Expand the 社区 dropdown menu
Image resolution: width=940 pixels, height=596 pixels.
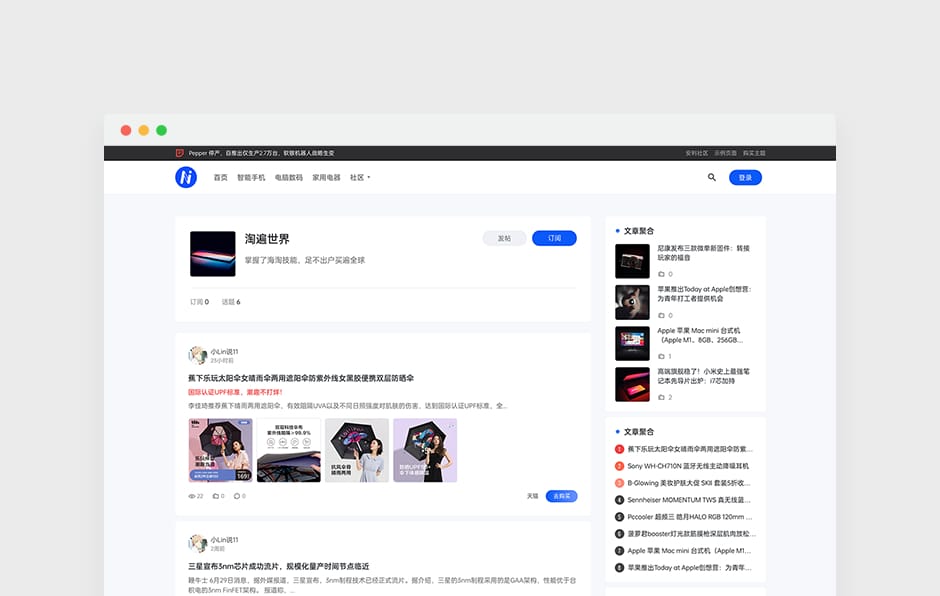coord(360,177)
